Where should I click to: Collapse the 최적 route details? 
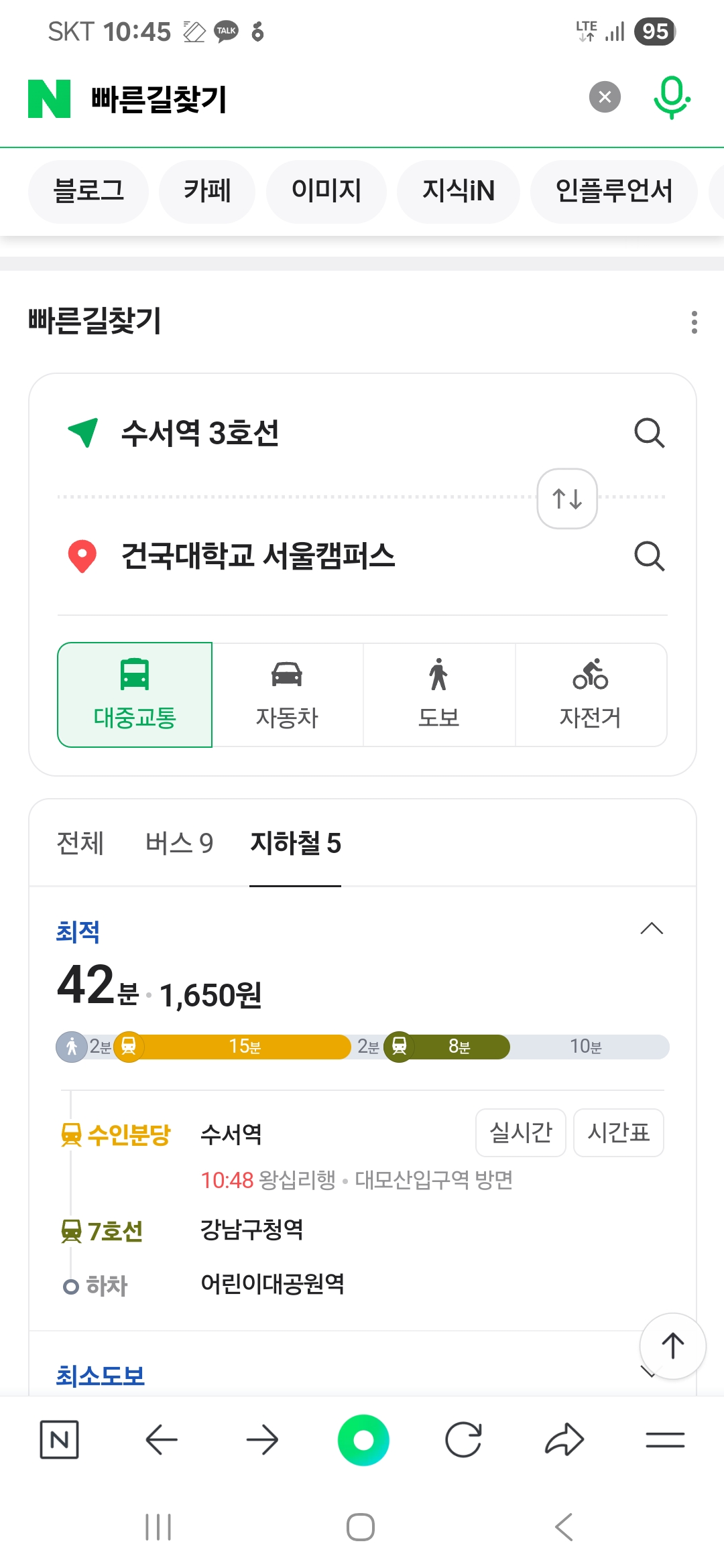652,929
